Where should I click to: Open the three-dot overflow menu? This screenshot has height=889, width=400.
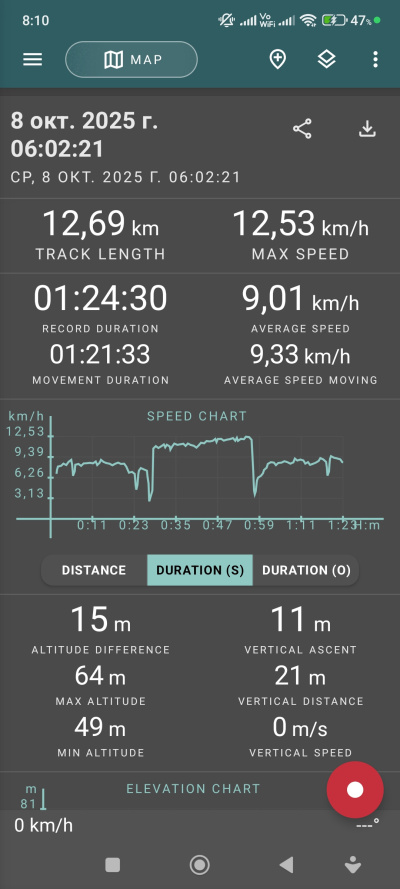375,60
